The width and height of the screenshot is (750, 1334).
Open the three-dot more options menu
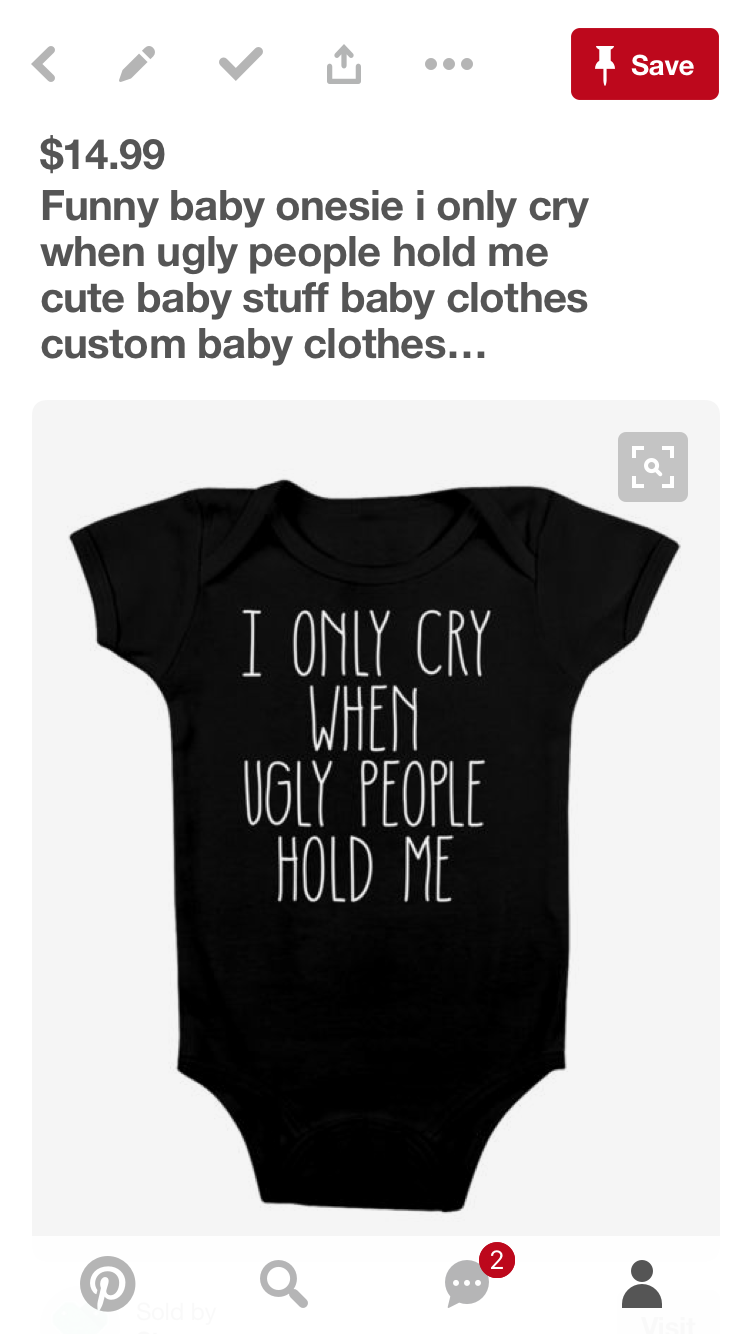coord(446,65)
